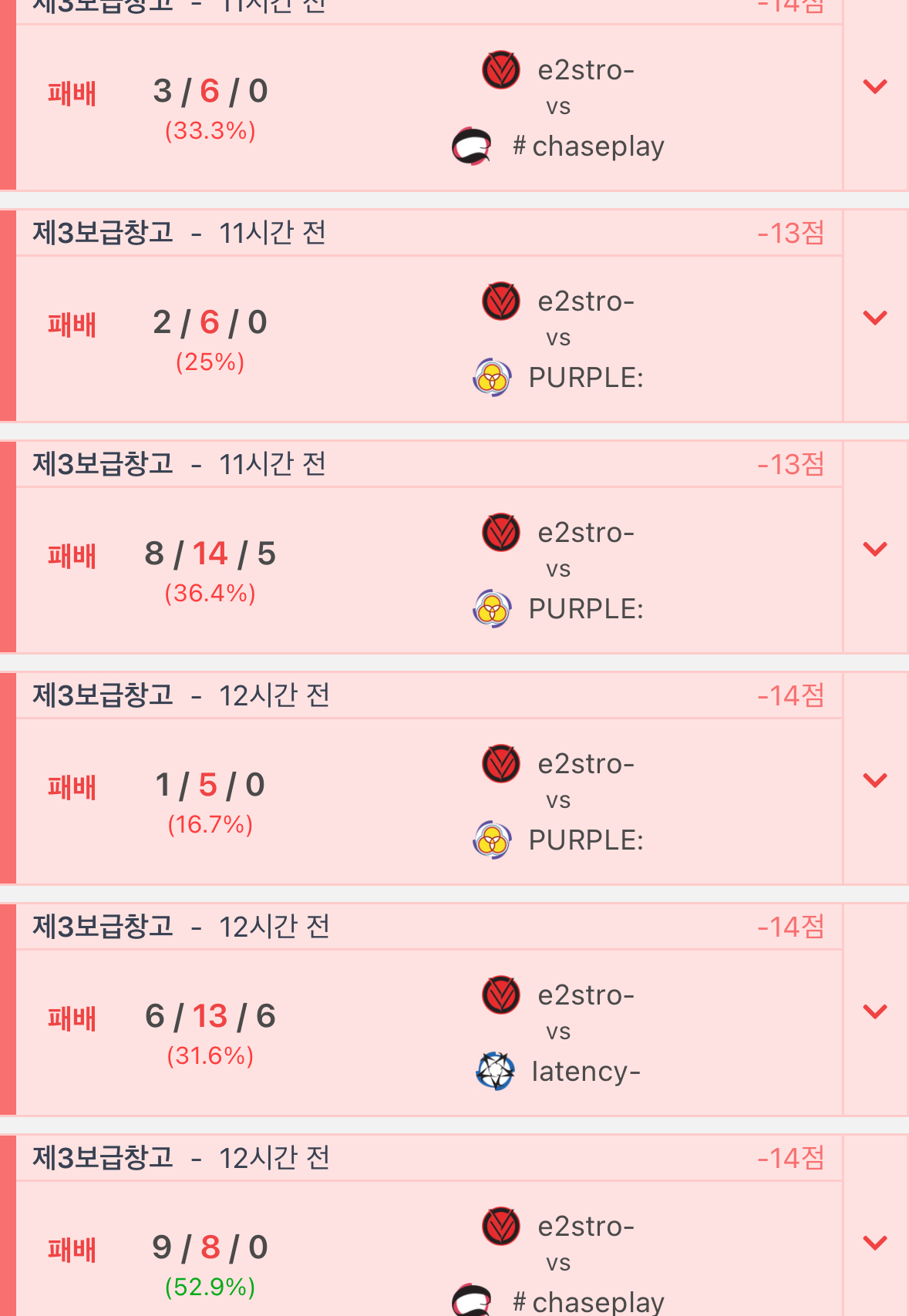Expand the 1 / 5 / 0 match details
Viewport: 909px width, 1316px height.
(875, 779)
